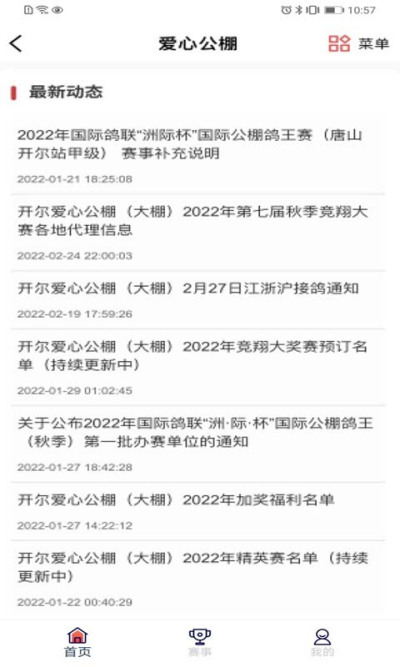
Task: Open the 第七届秋季竞翔大赛各地代理信息 post
Action: (198, 233)
